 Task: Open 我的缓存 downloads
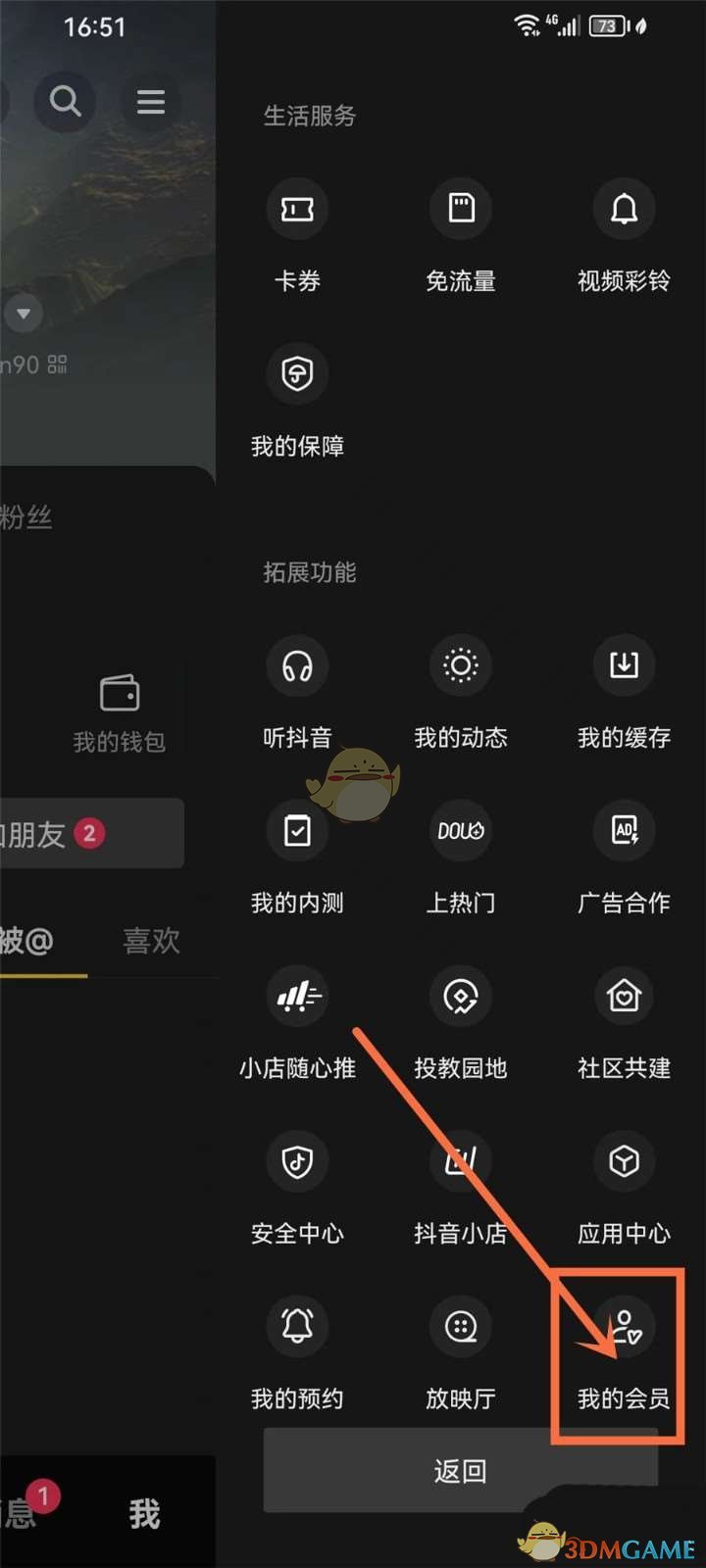tap(624, 666)
